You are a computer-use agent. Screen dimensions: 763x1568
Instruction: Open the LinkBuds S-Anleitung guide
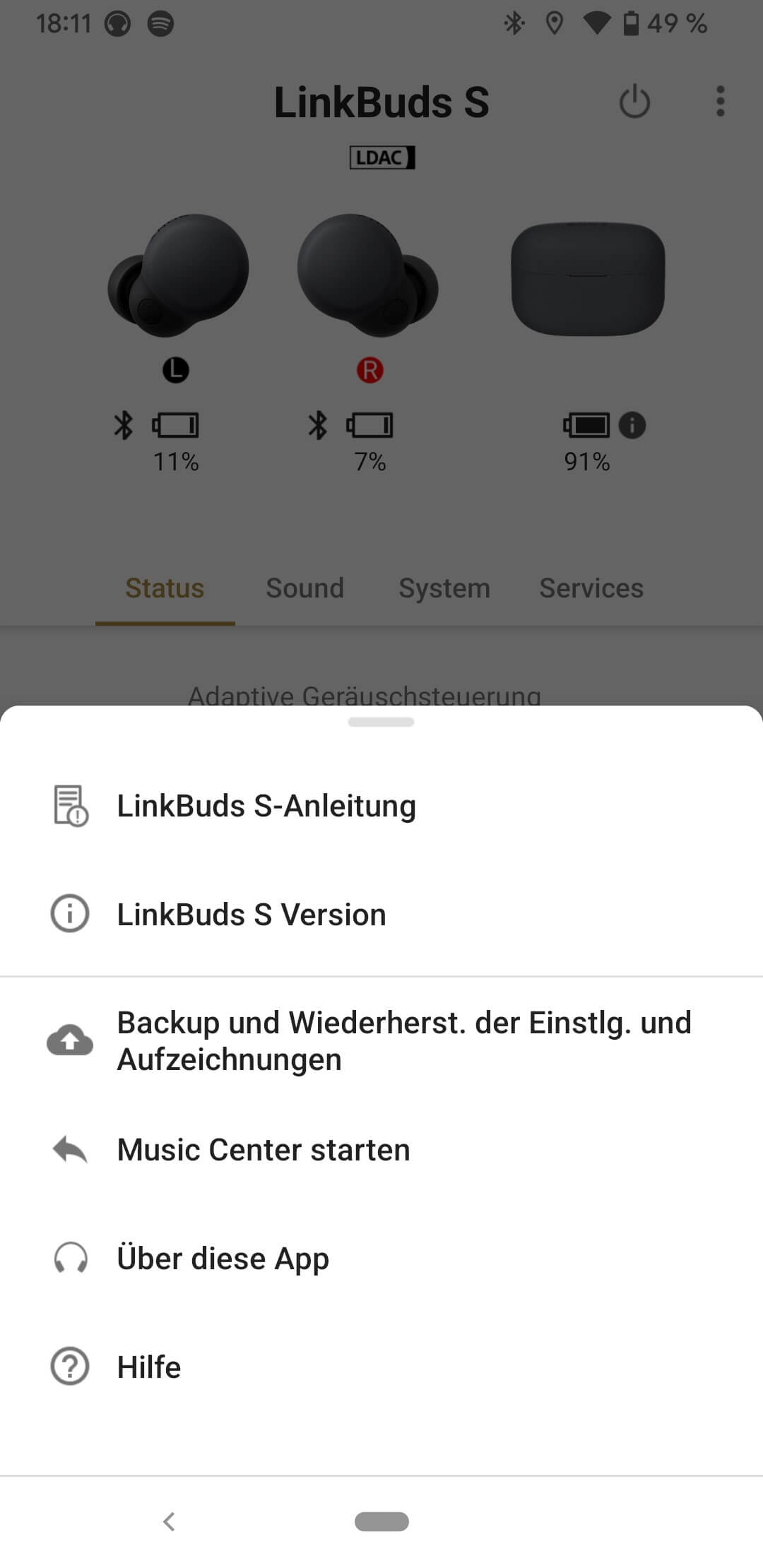tap(266, 806)
